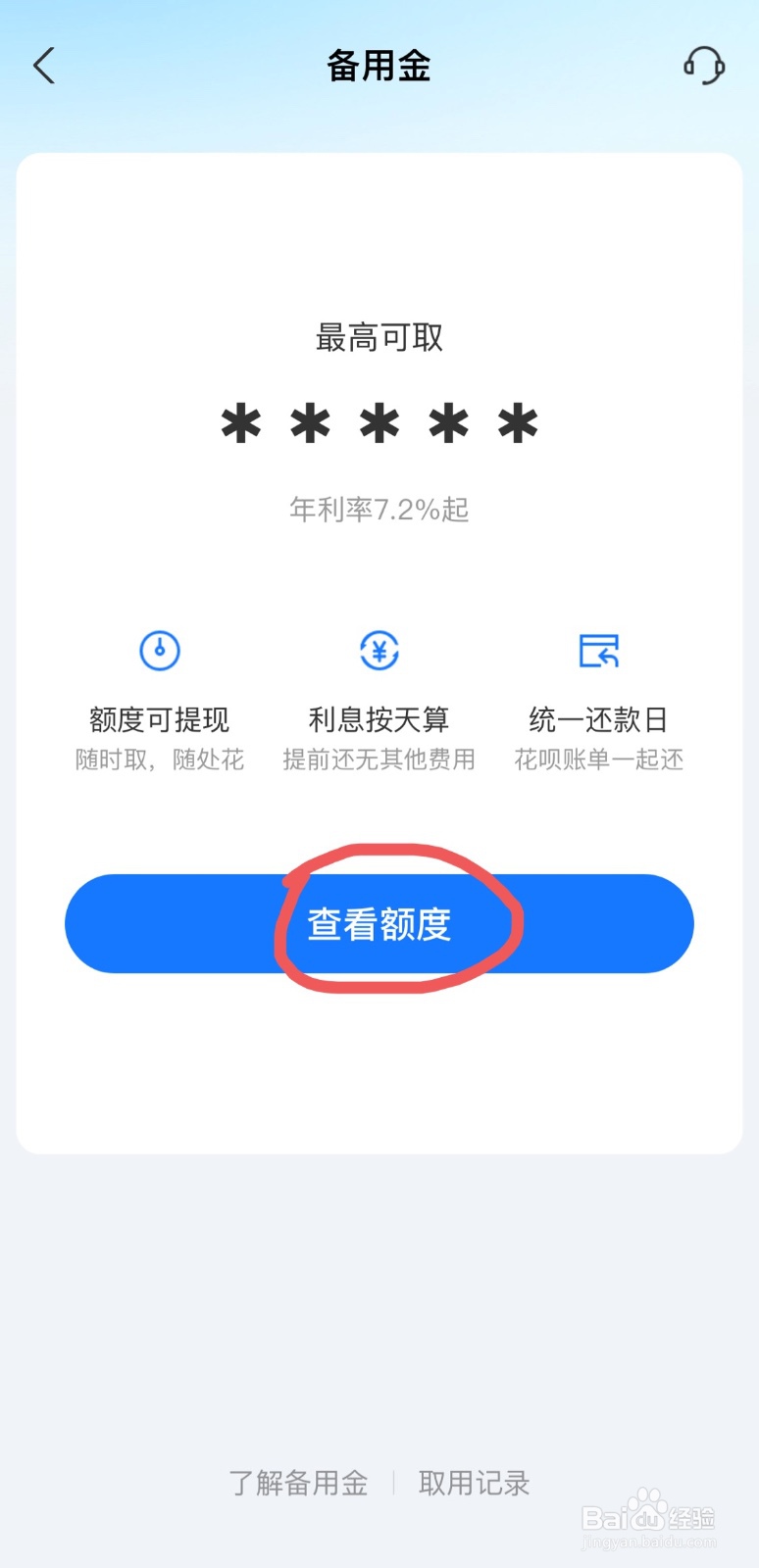Viewport: 759px width, 1568px height.
Task: Tap the masked asterisk amount to reveal it
Action: pyautogui.click(x=379, y=423)
